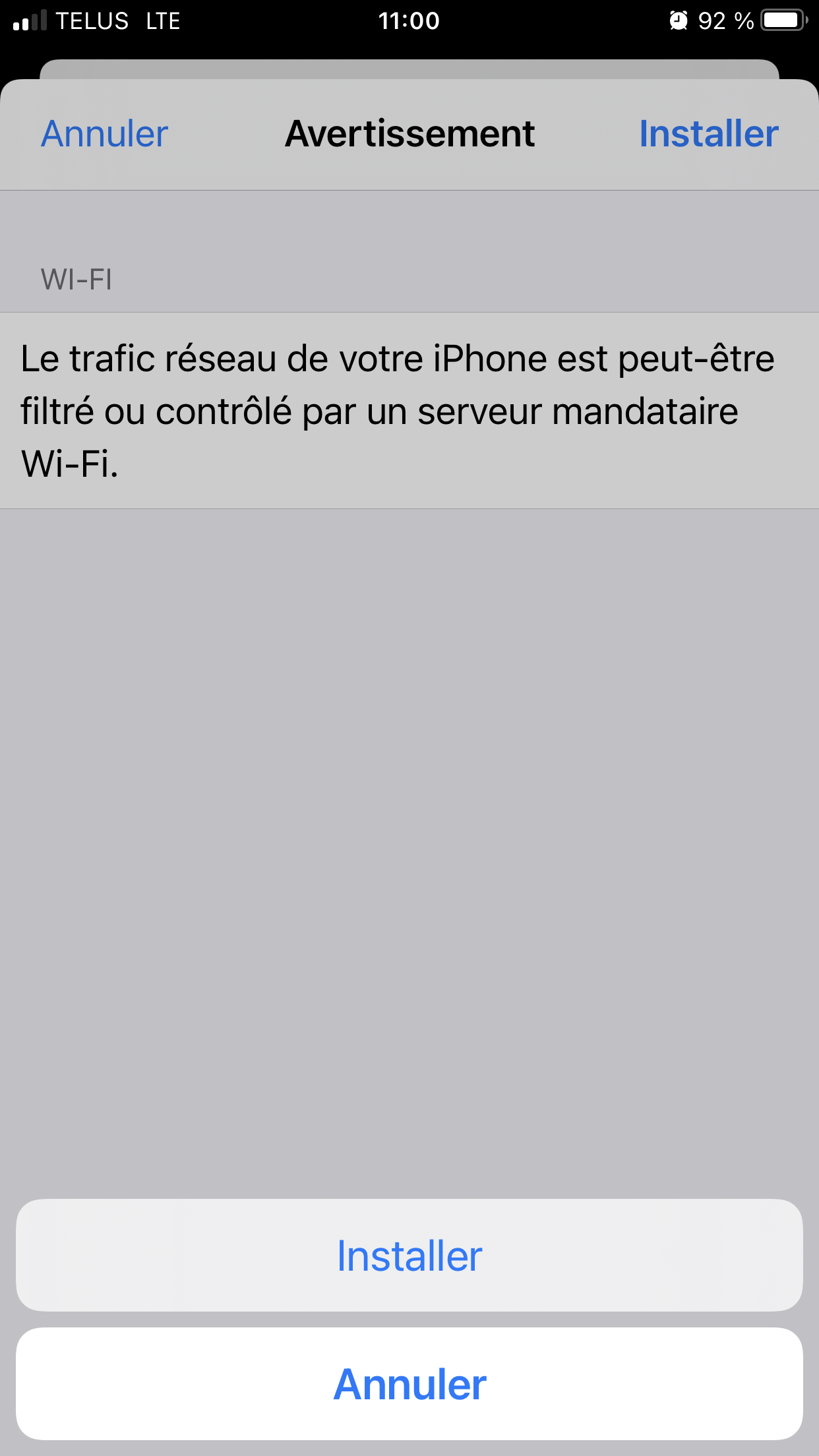
Task: Dismiss the action sheet with bottom Annuler
Action: point(409,1383)
